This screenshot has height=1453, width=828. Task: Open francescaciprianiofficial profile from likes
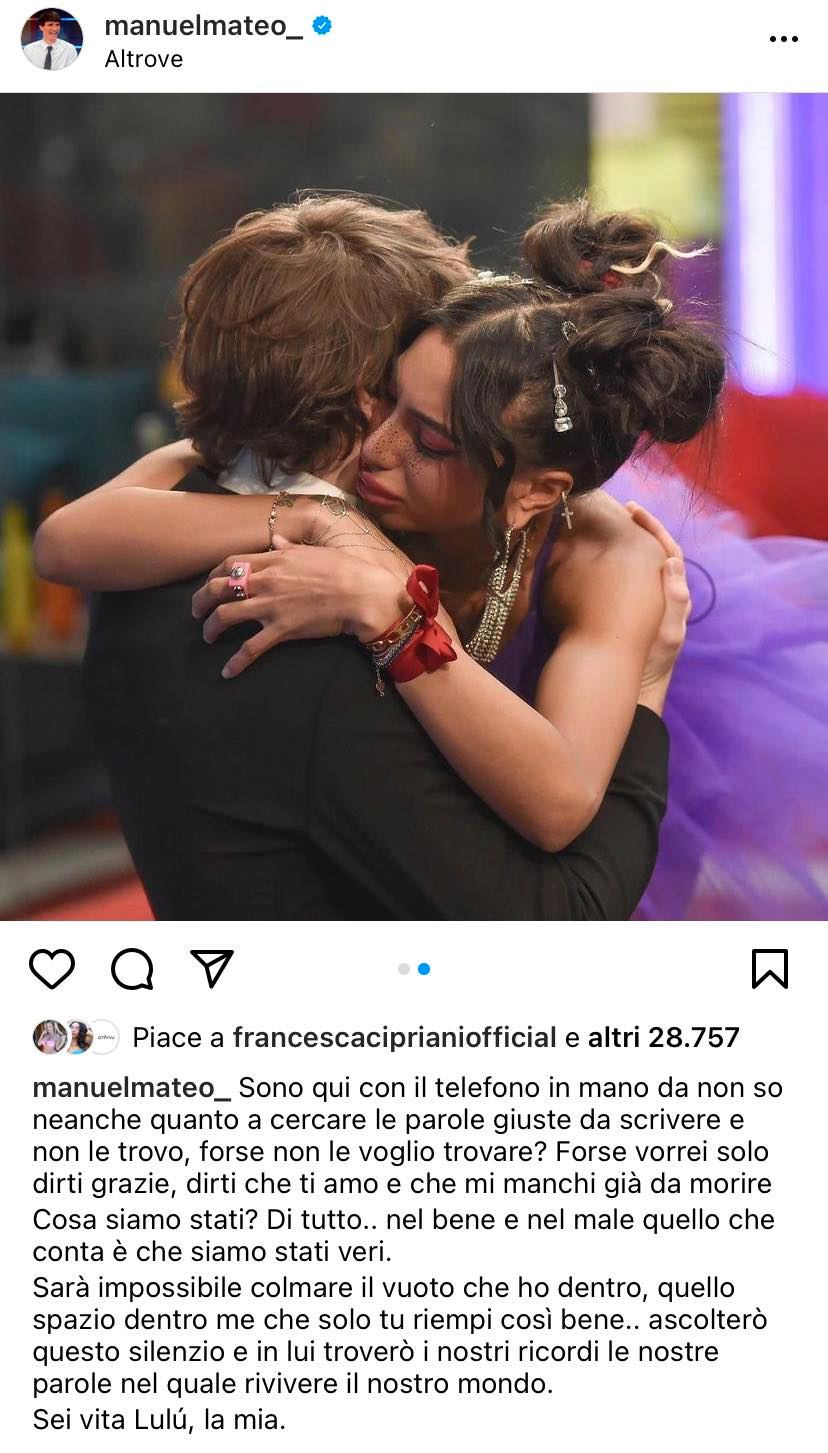[x=394, y=1037]
